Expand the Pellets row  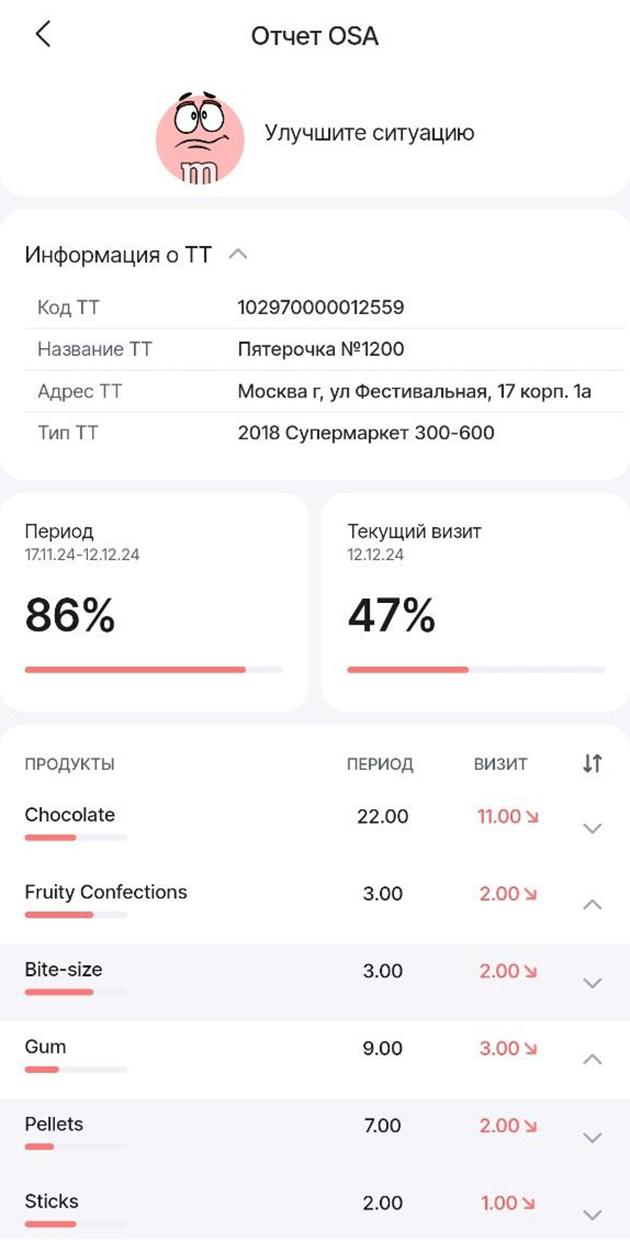point(592,1138)
